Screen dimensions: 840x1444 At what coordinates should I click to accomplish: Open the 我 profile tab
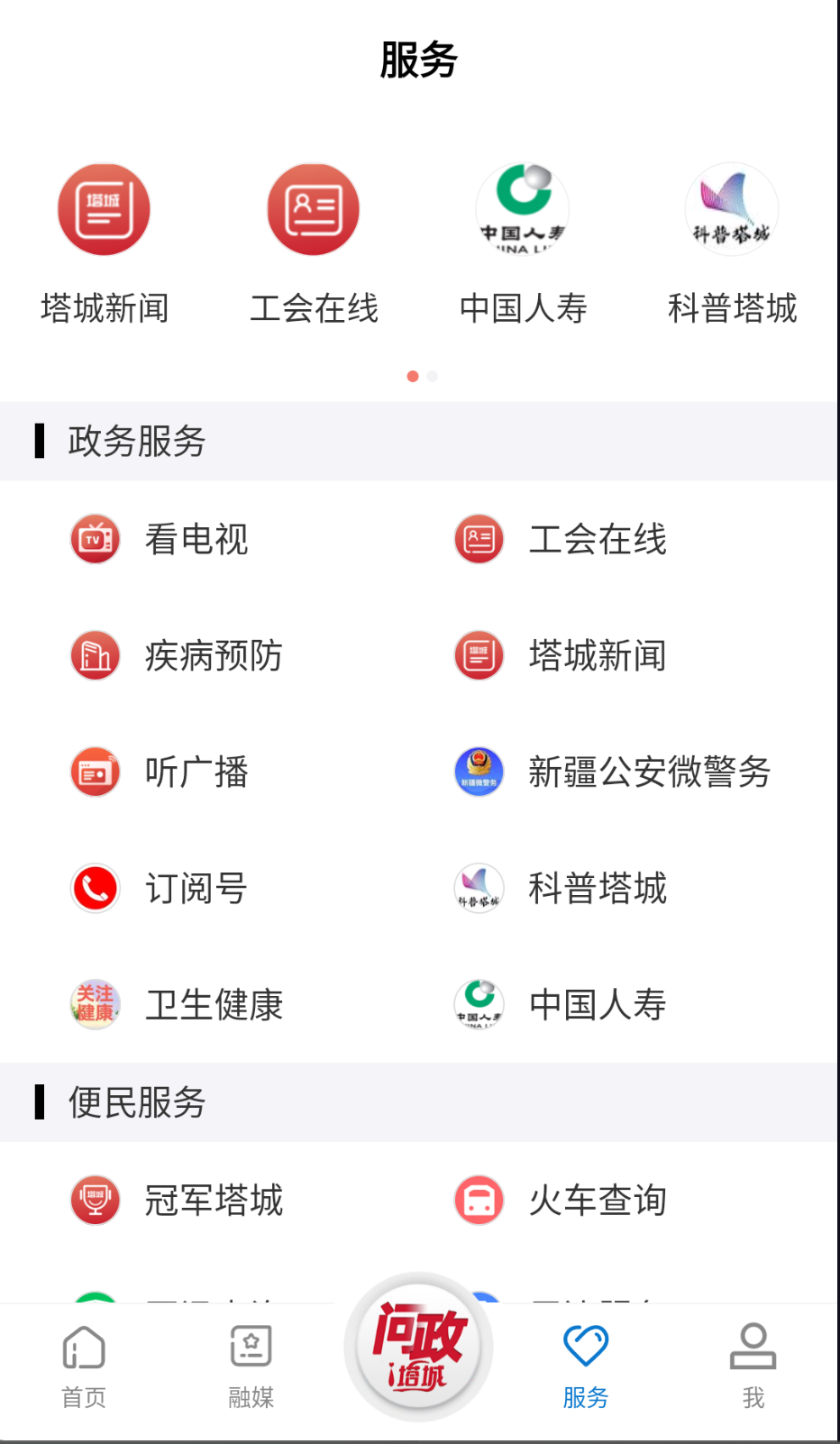pos(753,1366)
